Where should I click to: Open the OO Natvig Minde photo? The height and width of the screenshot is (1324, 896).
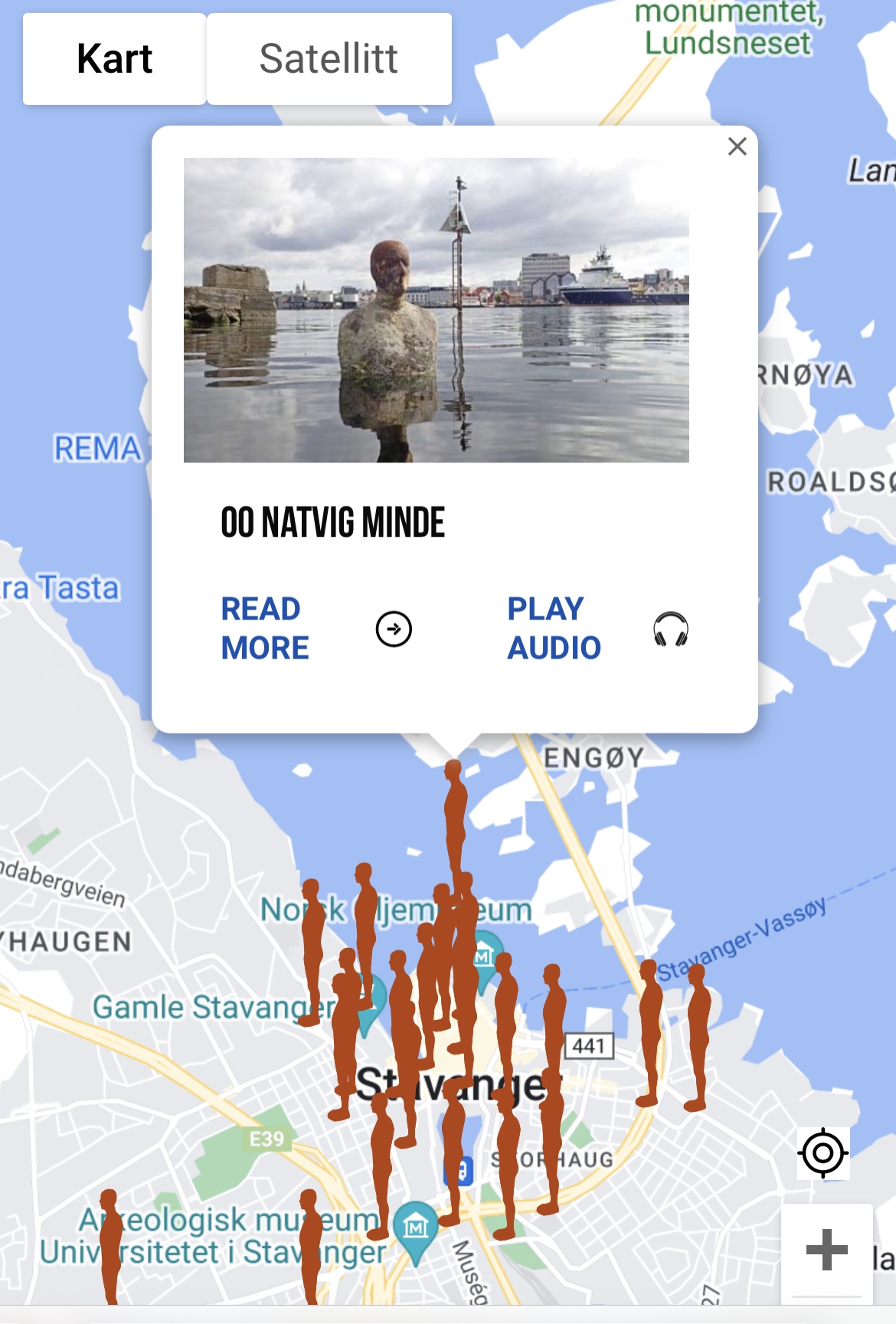(436, 309)
